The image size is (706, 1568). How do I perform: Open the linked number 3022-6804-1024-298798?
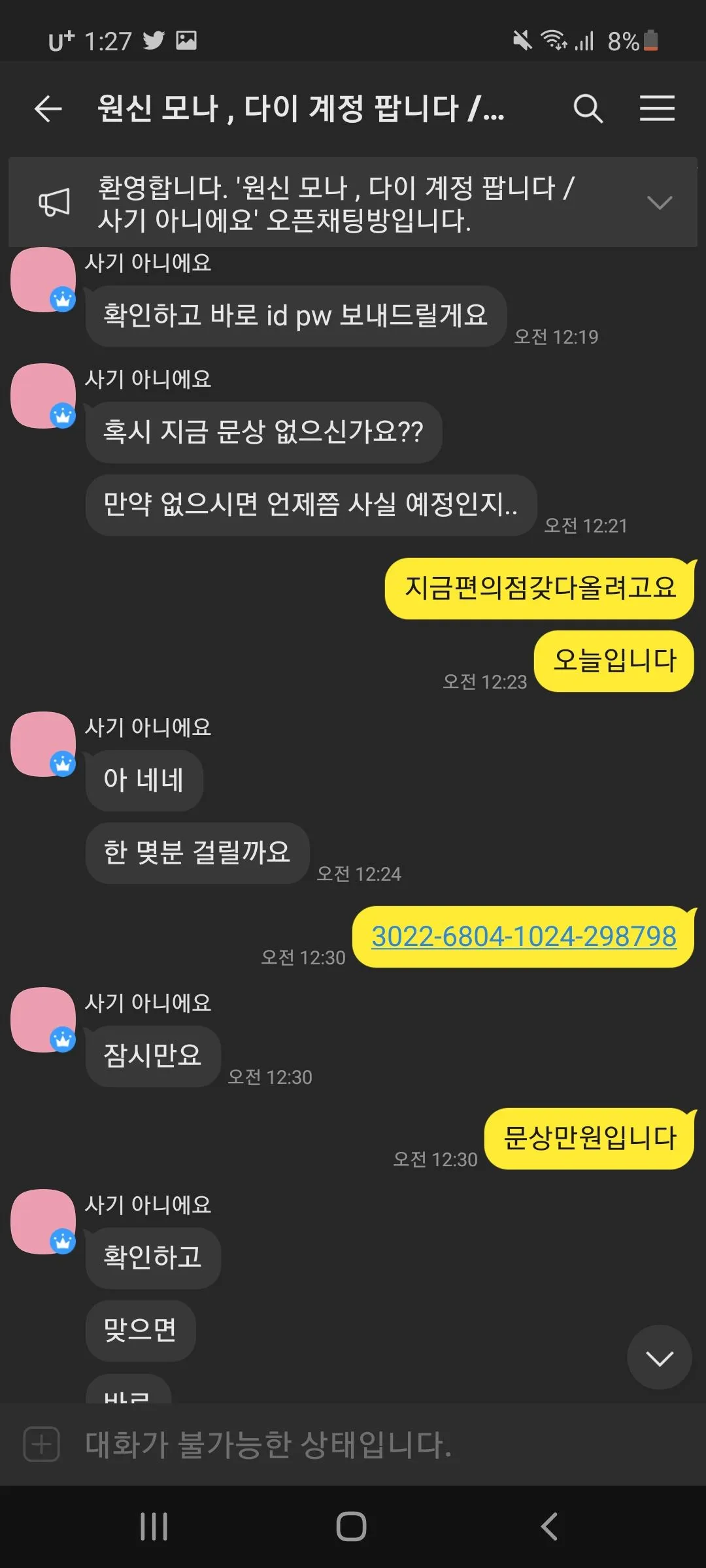[524, 936]
